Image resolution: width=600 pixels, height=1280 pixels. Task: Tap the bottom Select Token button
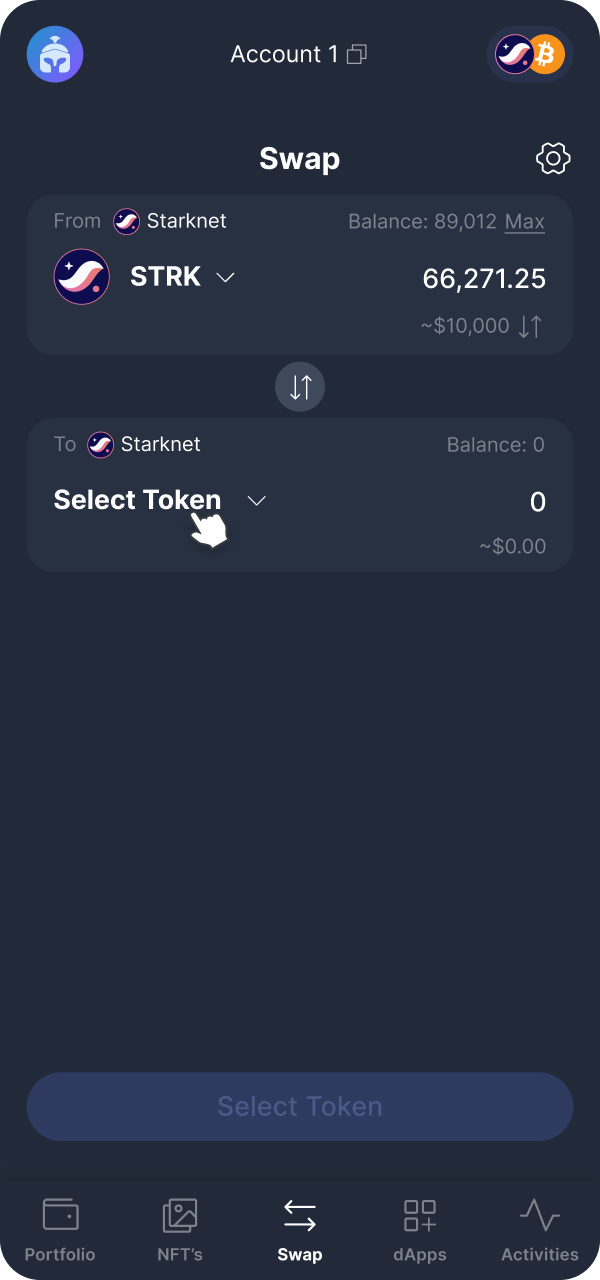click(x=300, y=1107)
